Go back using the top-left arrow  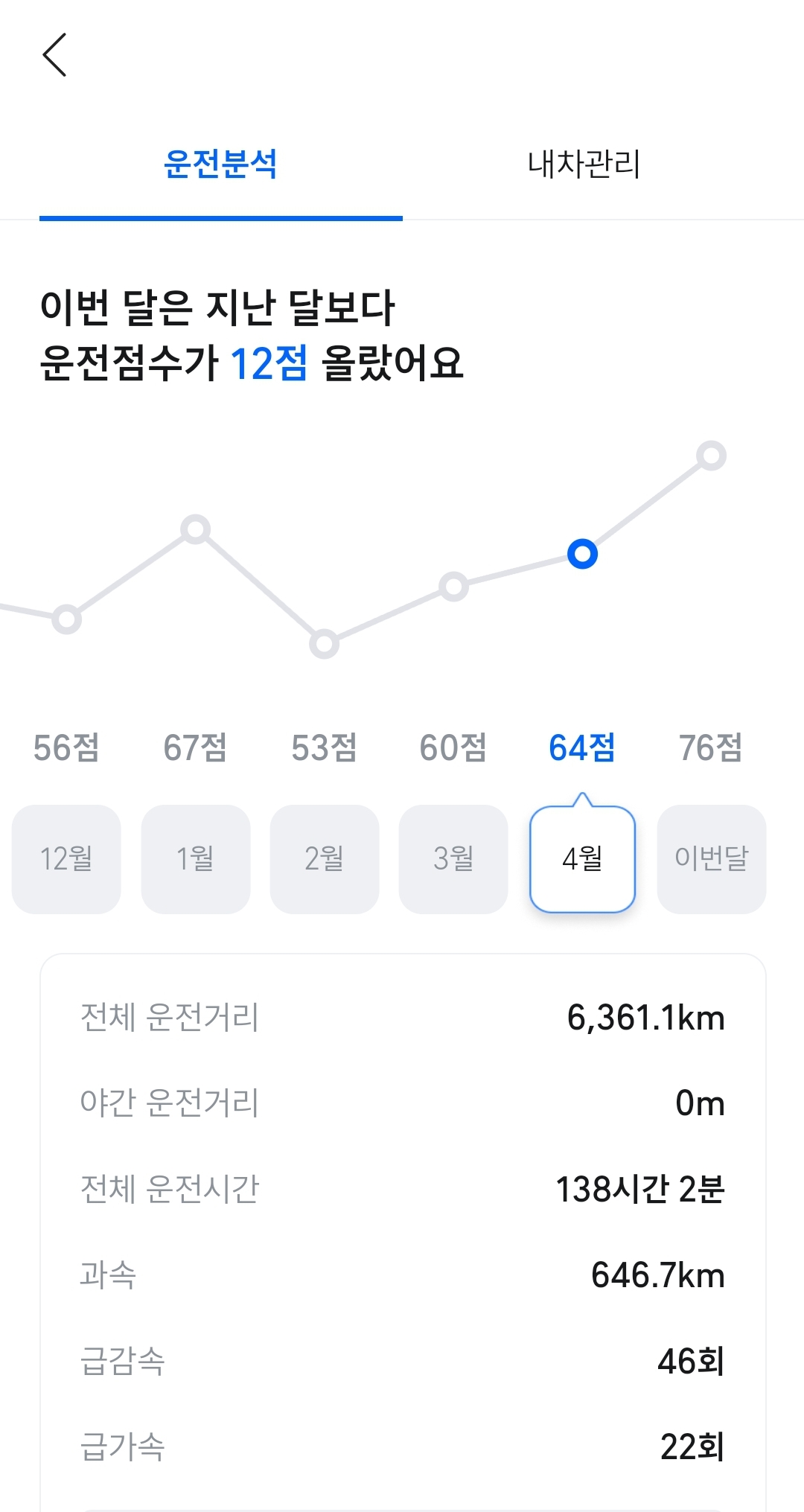tap(55, 54)
